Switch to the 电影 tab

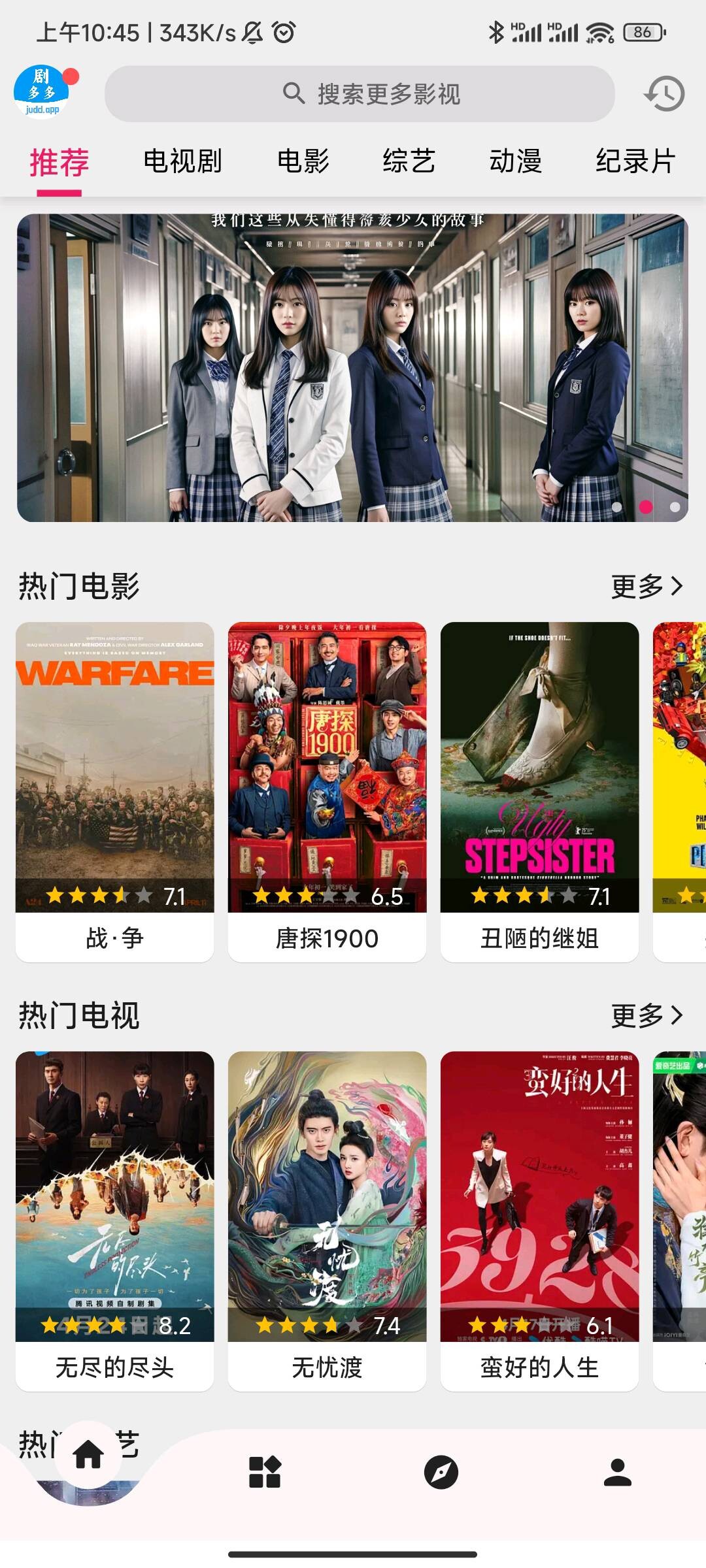[x=303, y=161]
